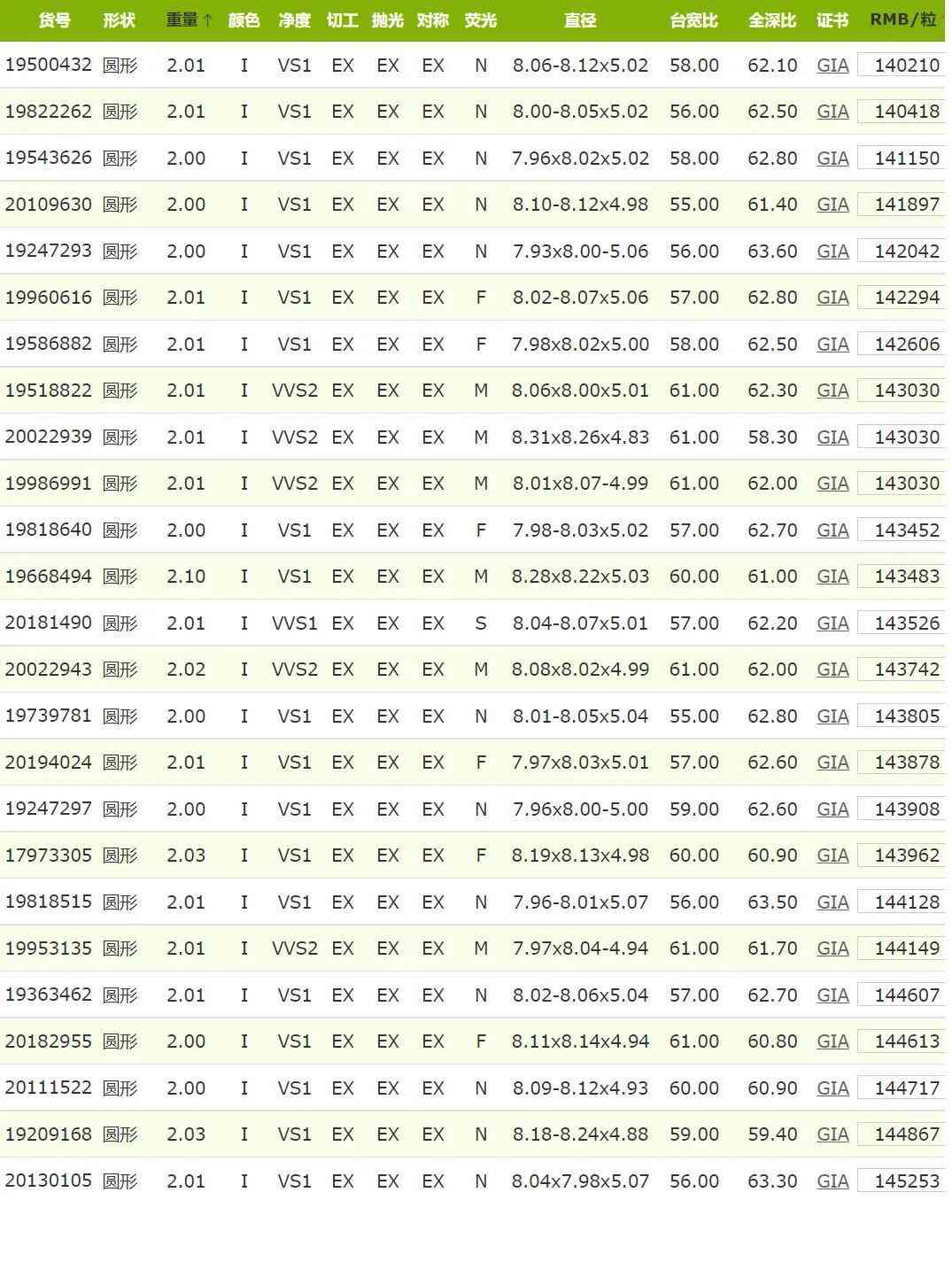View GIA certificate of item 20182955
Viewport: 952px width, 1262px height.
click(x=832, y=1041)
